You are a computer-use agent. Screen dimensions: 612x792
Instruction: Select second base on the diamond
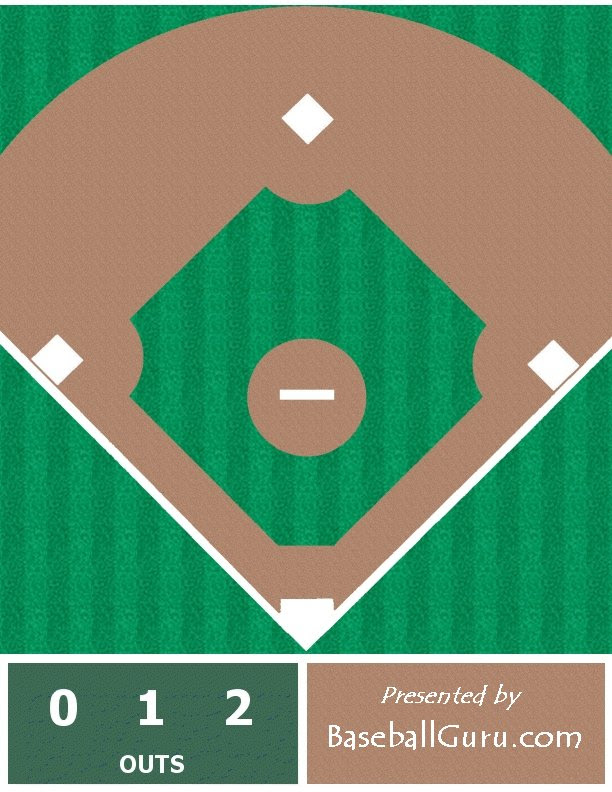[307, 119]
